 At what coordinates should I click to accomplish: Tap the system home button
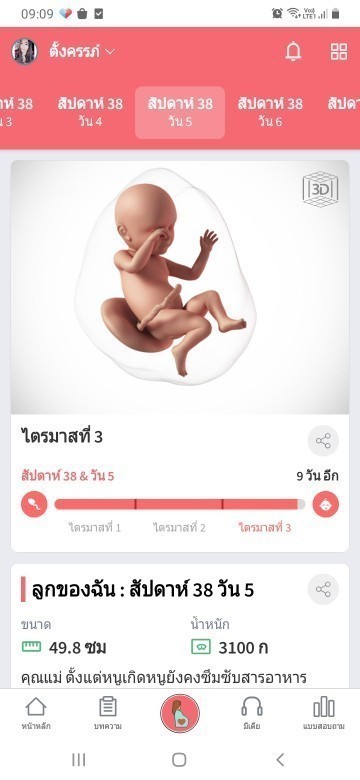[x=179, y=760]
